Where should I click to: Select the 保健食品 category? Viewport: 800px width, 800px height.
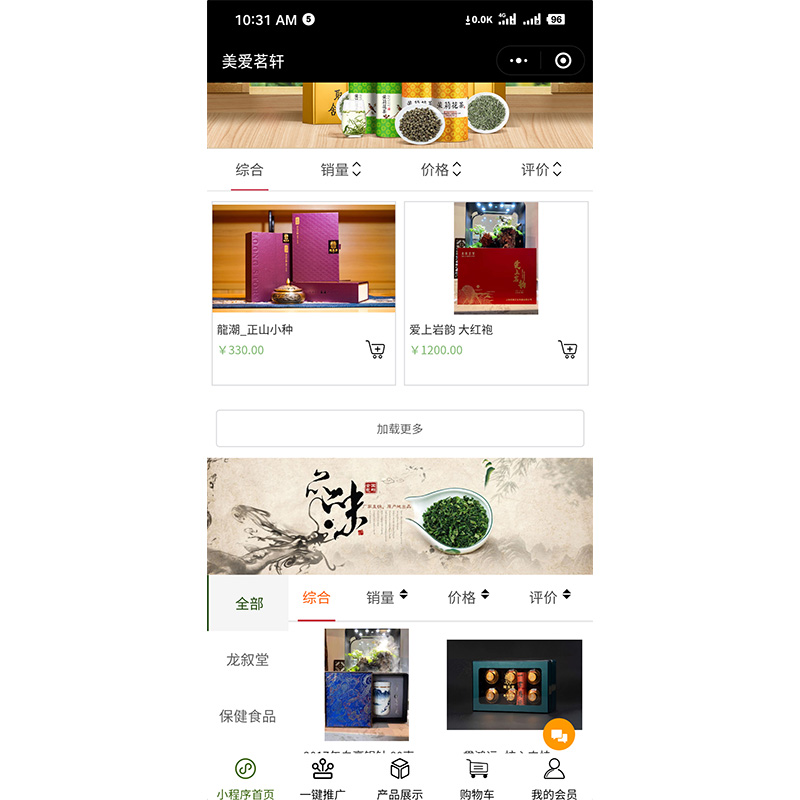click(x=248, y=716)
